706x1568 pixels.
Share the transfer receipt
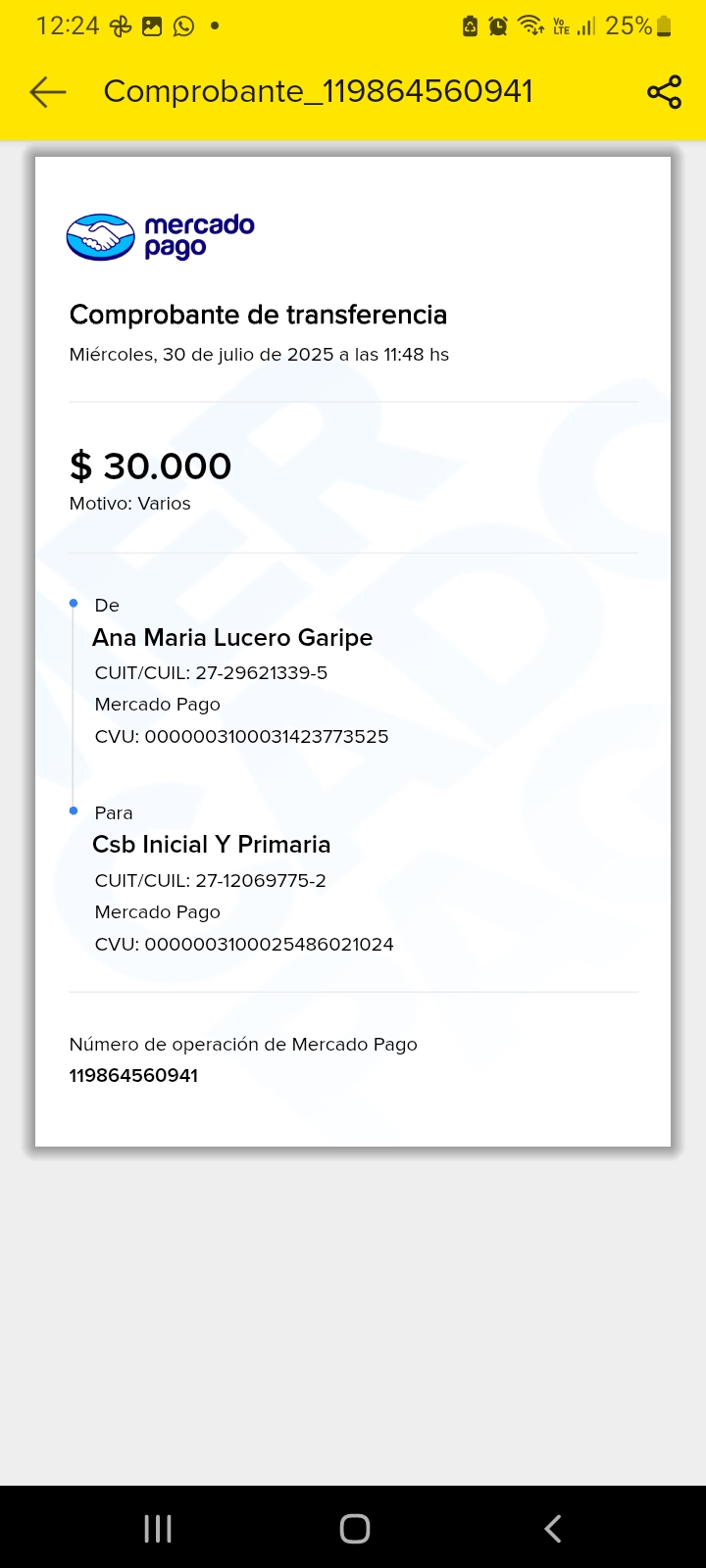tap(664, 92)
